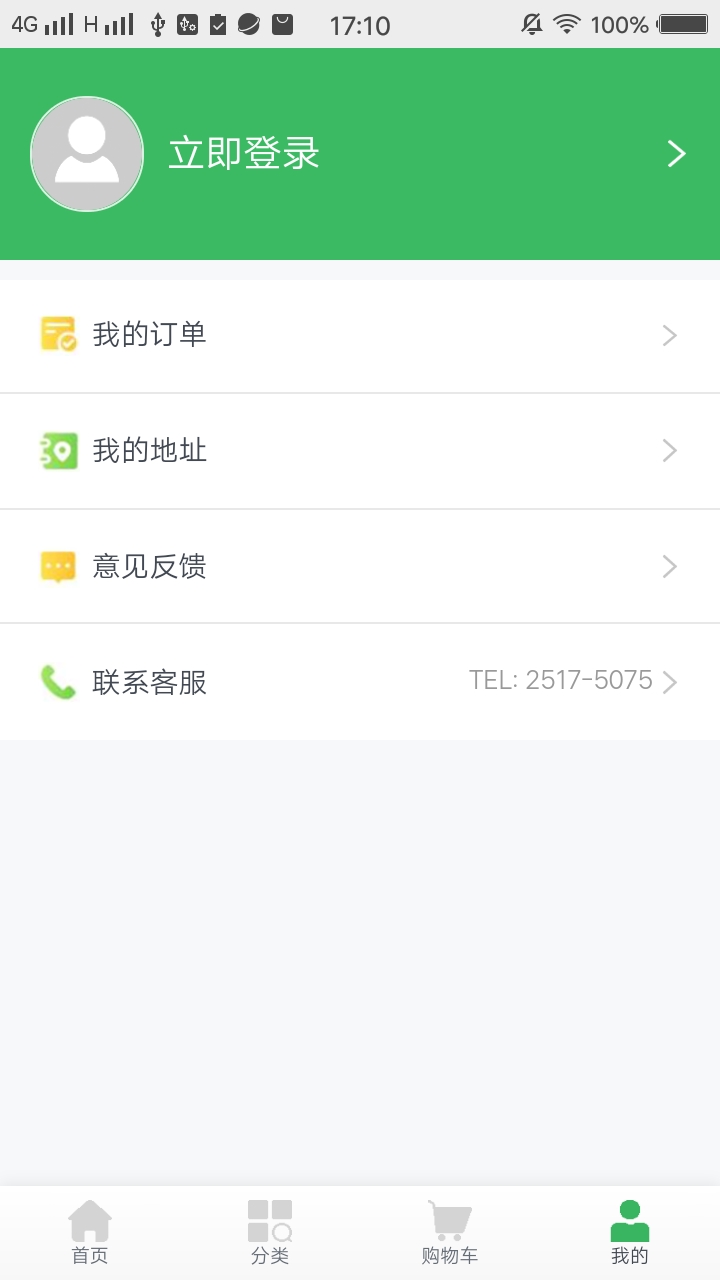The width and height of the screenshot is (720, 1280).
Task: Click the green location pin icon for 我的地址
Action: click(58, 451)
